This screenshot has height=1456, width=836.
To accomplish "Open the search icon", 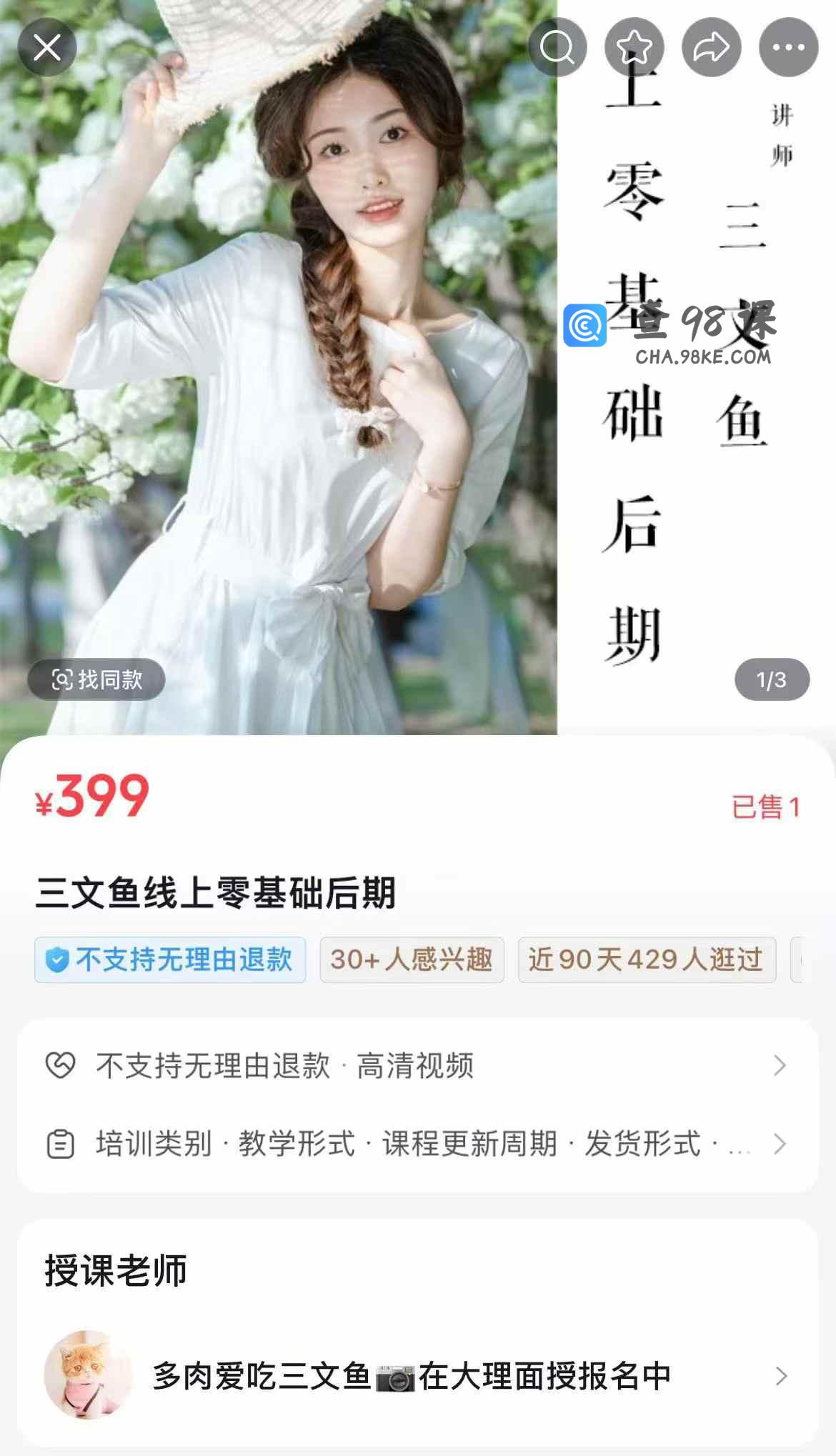I will pyautogui.click(x=557, y=48).
